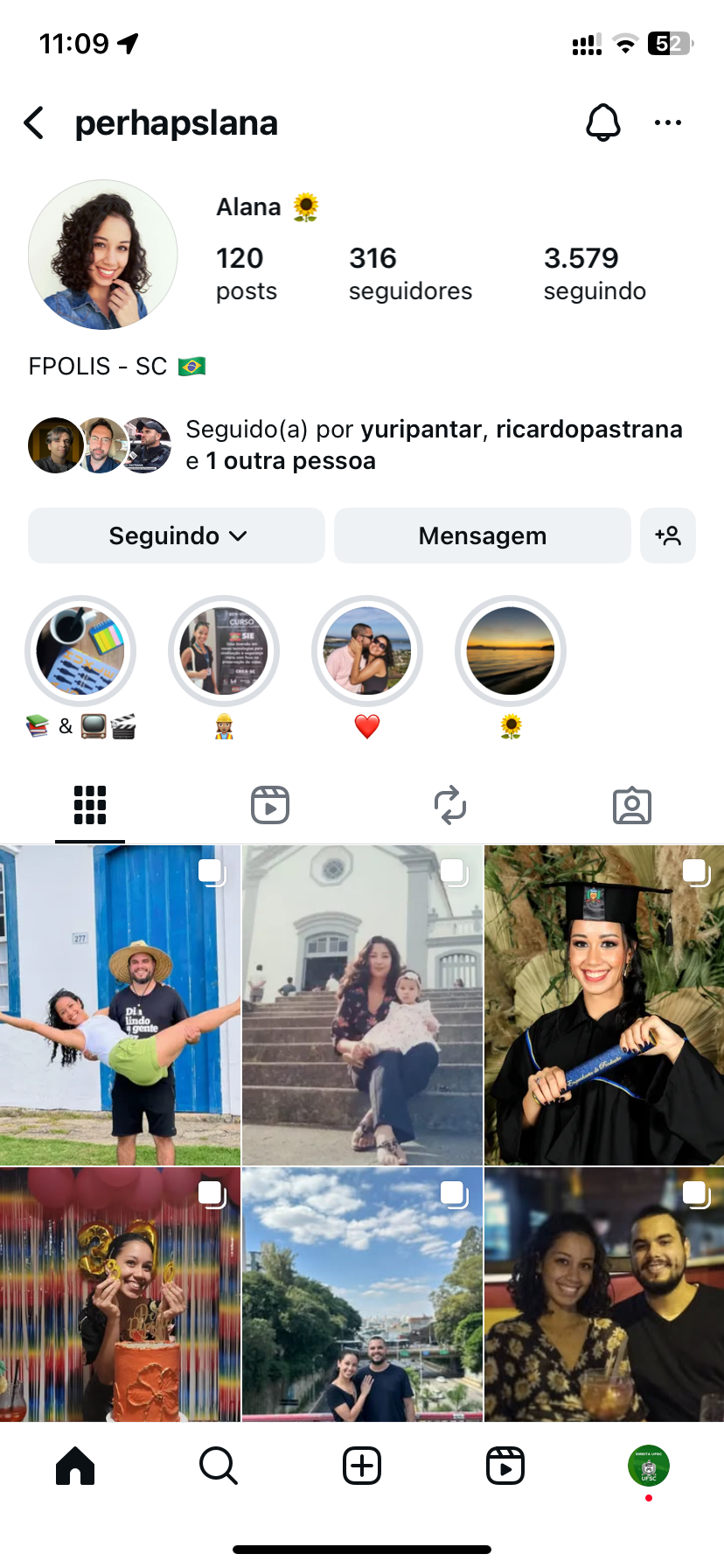Image resolution: width=724 pixels, height=1568 pixels.
Task: Open the notifications bell for this profile
Action: [602, 123]
